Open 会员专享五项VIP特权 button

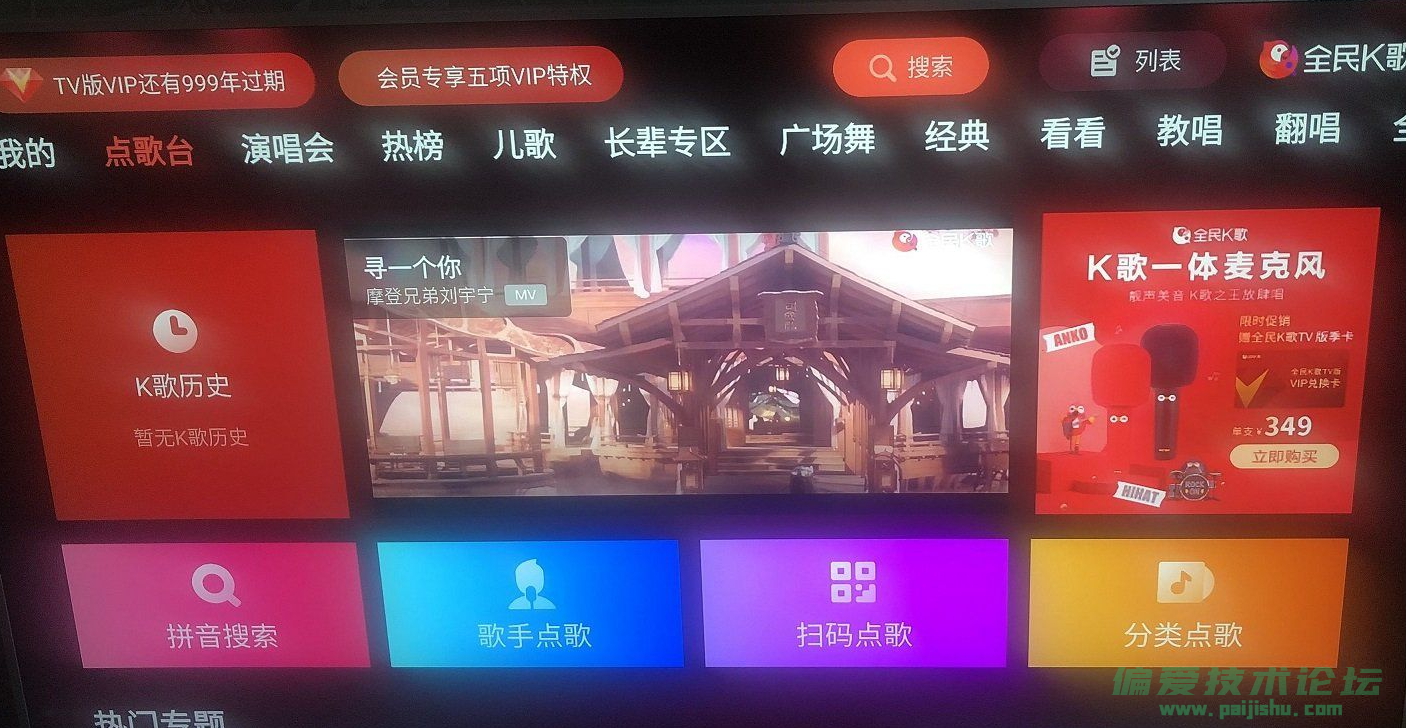(x=481, y=76)
